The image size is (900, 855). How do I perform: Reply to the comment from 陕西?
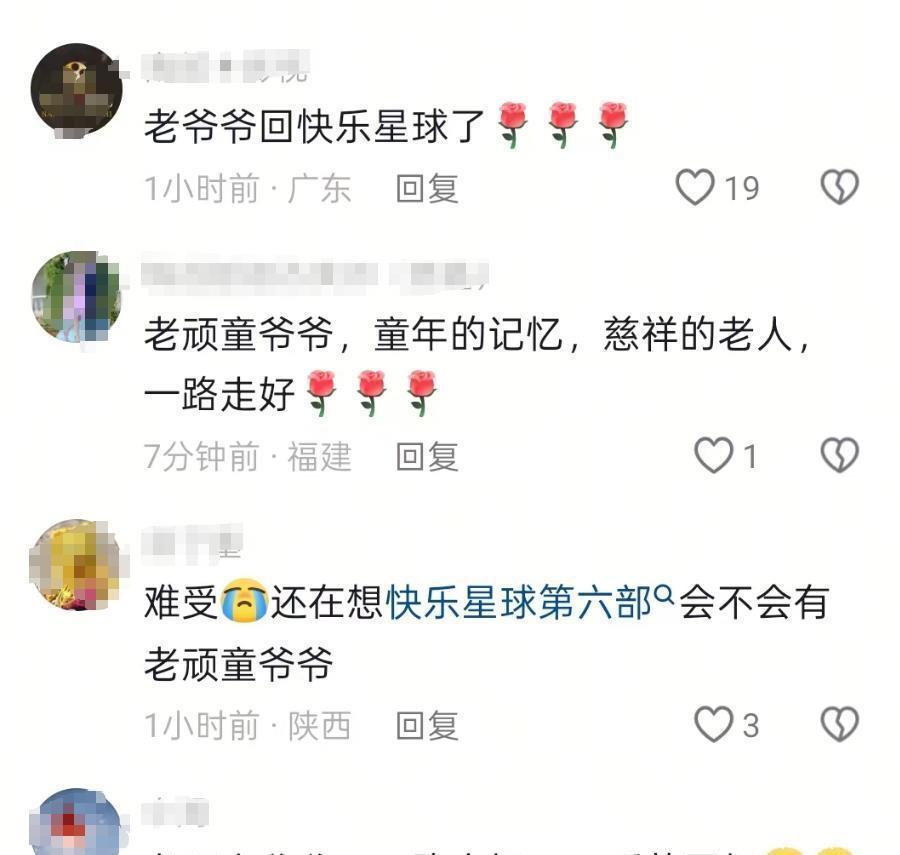427,726
